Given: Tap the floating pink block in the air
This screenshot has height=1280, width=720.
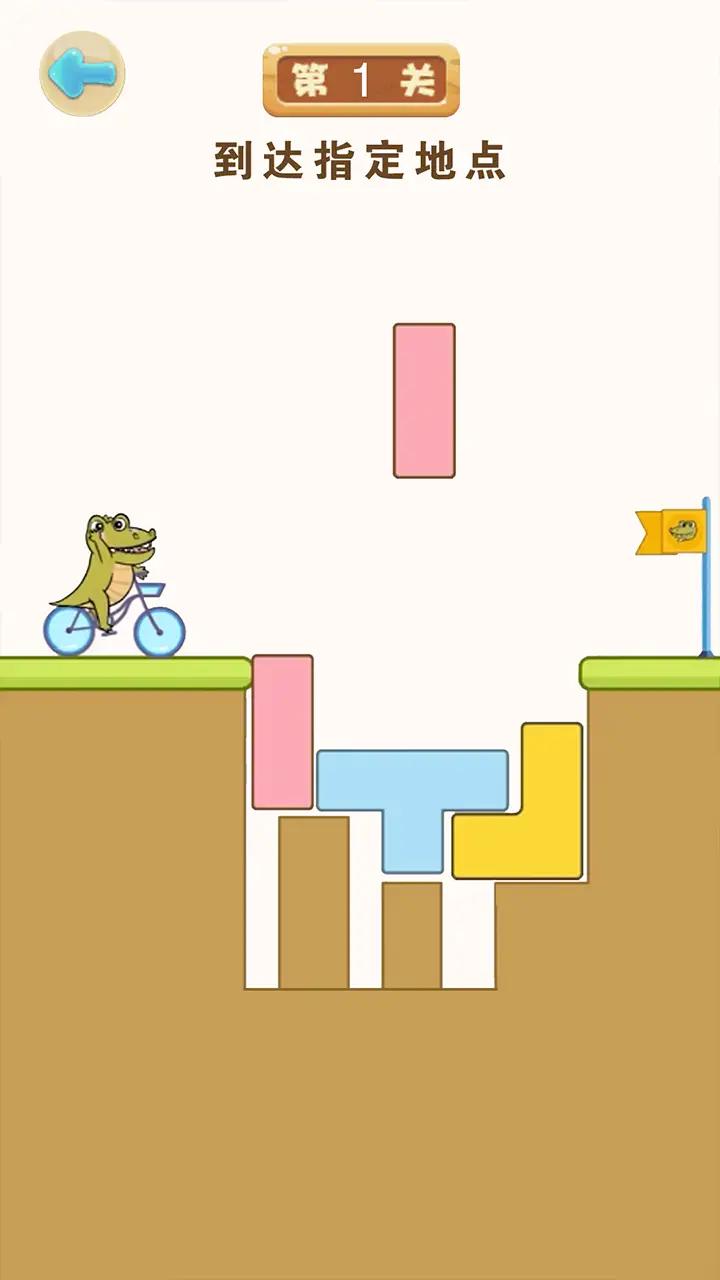Looking at the screenshot, I should (x=424, y=400).
